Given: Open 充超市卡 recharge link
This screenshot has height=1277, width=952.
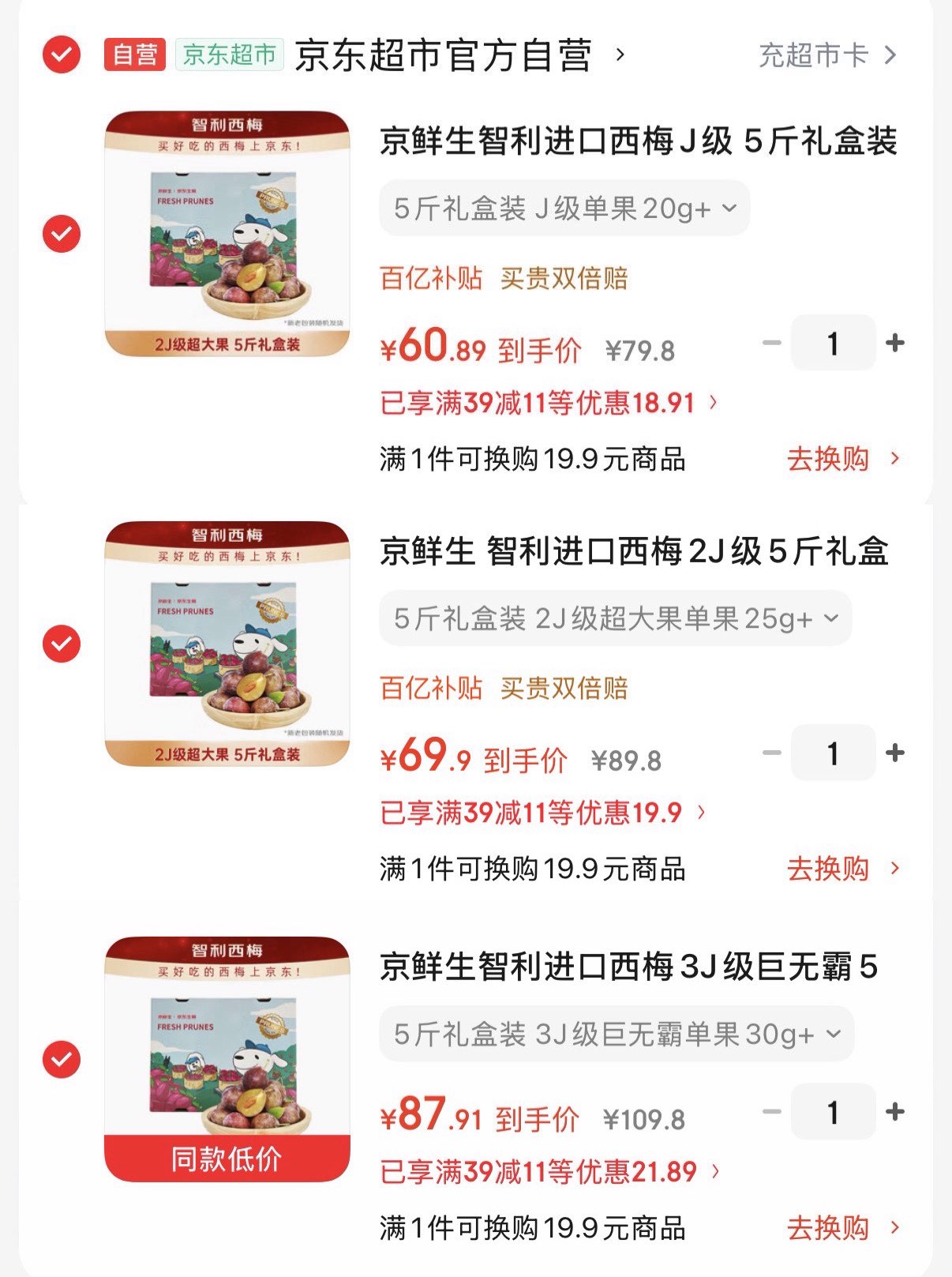Looking at the screenshot, I should (x=826, y=55).
